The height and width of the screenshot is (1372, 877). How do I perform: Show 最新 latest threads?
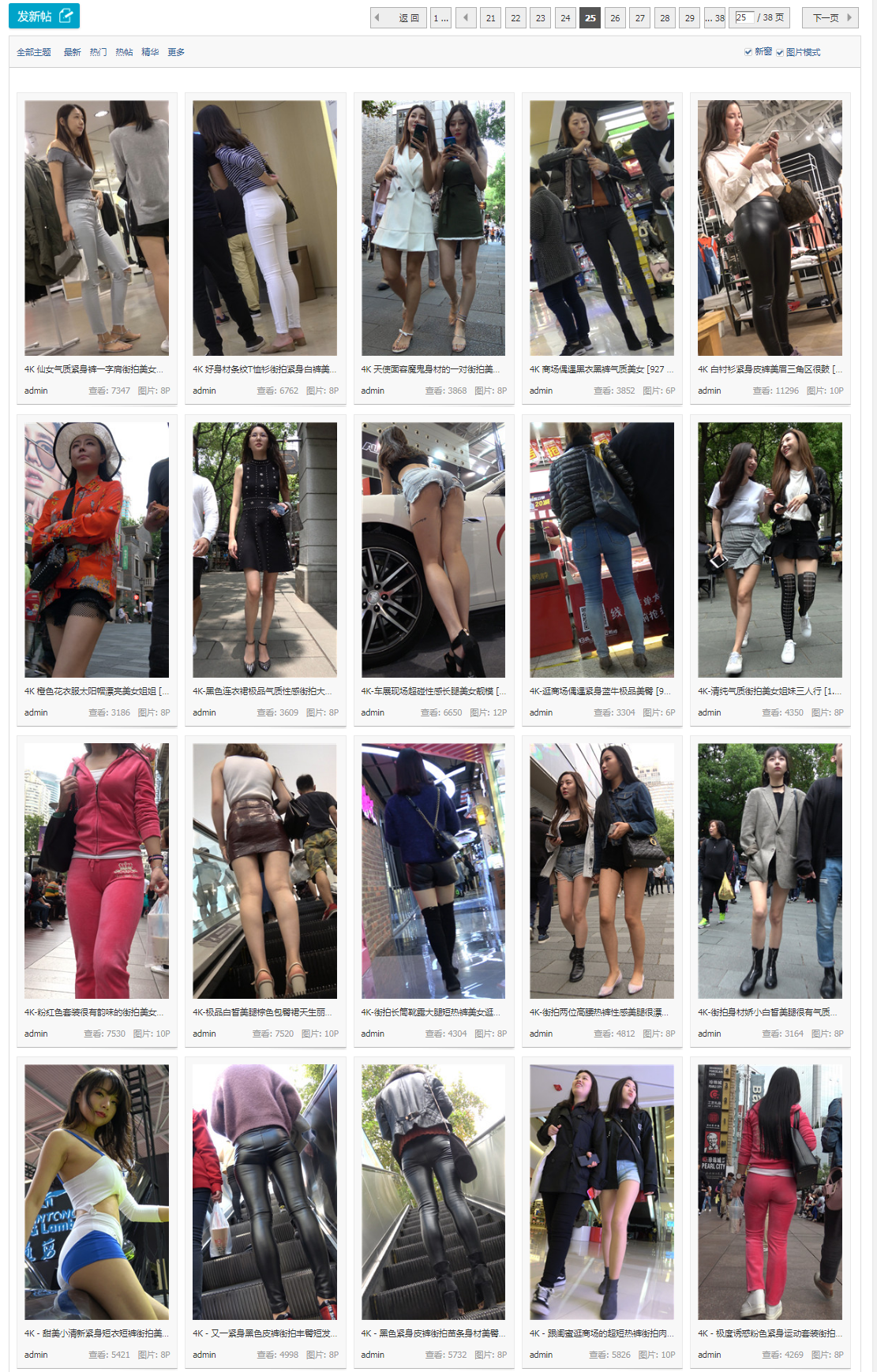[x=72, y=52]
